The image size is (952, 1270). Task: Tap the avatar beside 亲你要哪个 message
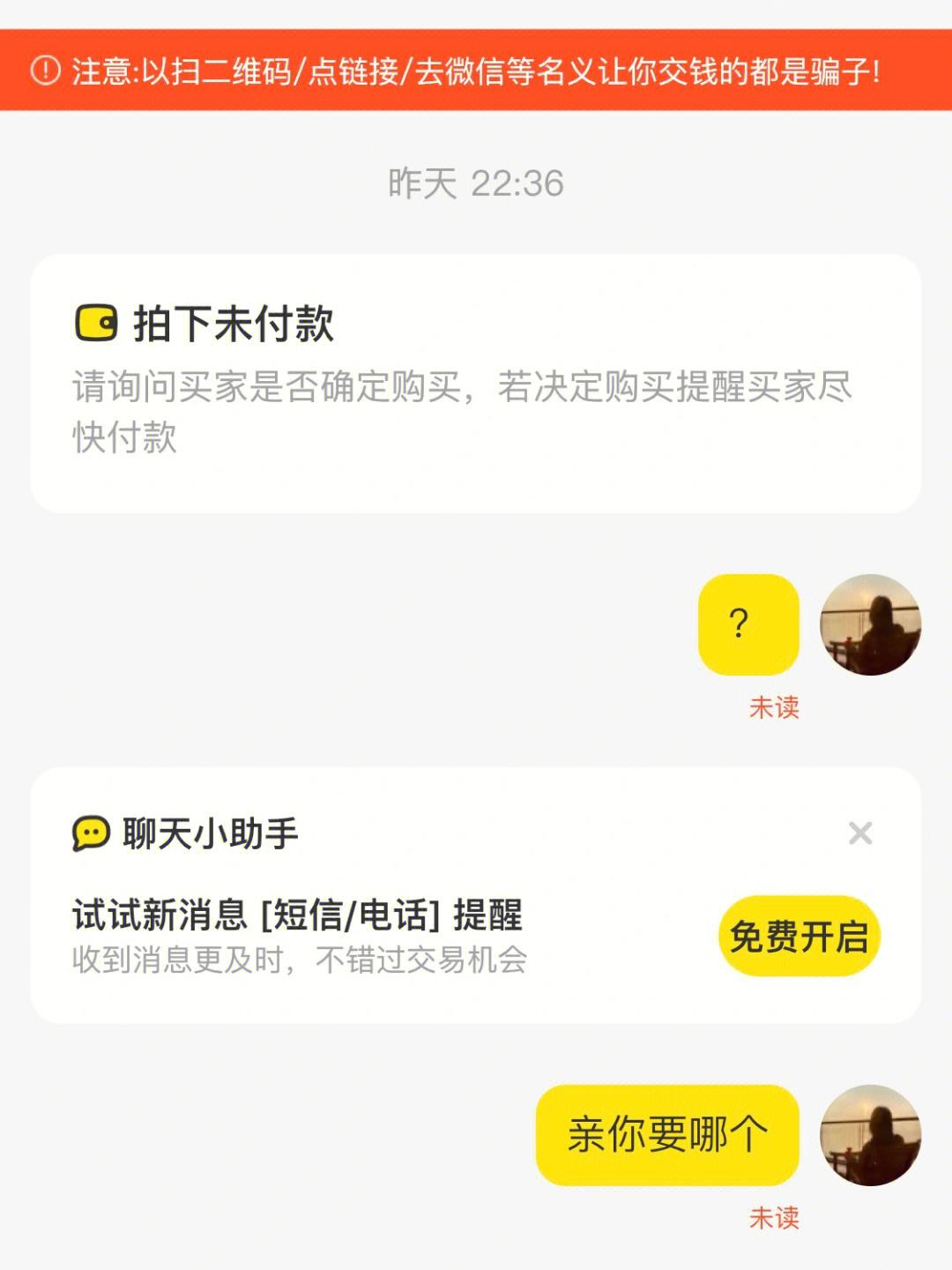pyautogui.click(x=870, y=1135)
